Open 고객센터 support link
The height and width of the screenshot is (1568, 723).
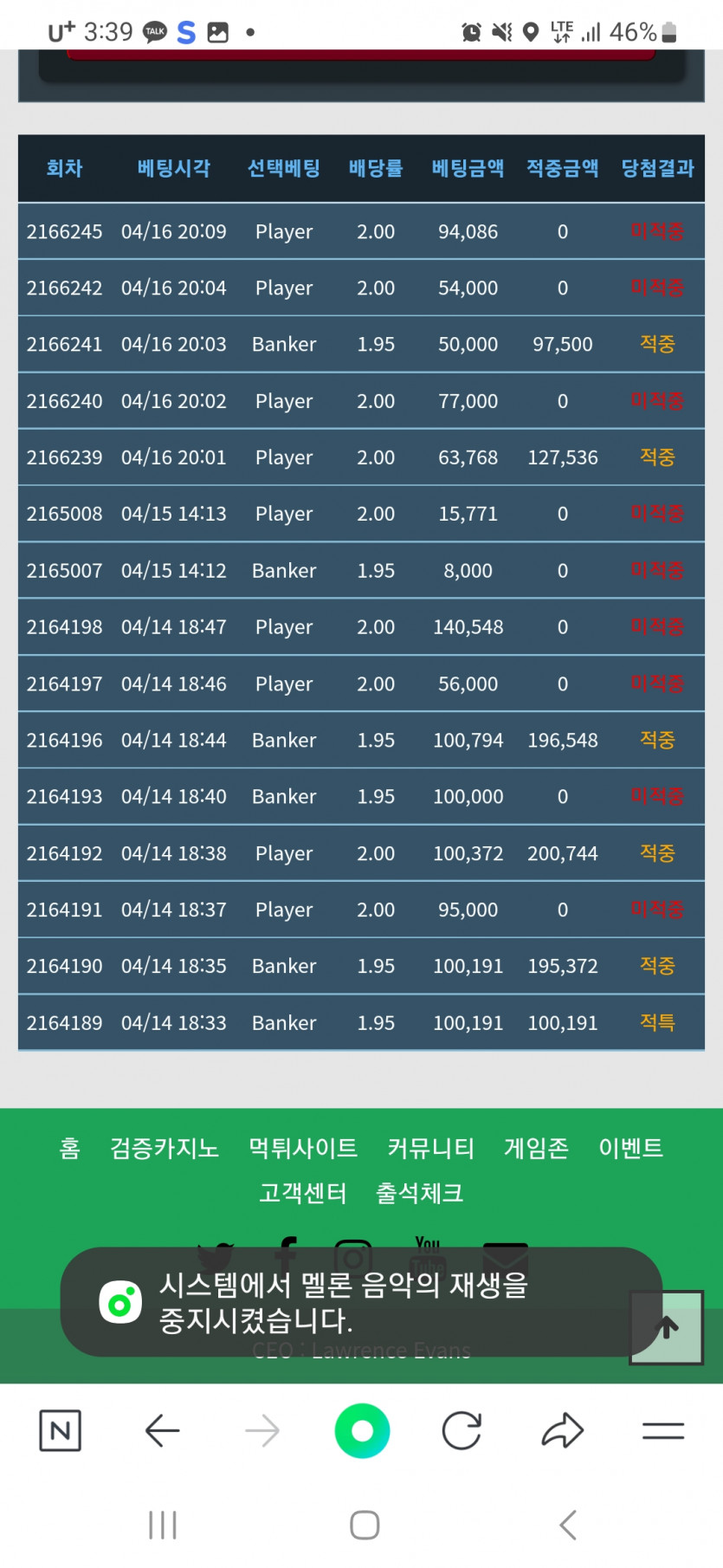(x=303, y=1194)
